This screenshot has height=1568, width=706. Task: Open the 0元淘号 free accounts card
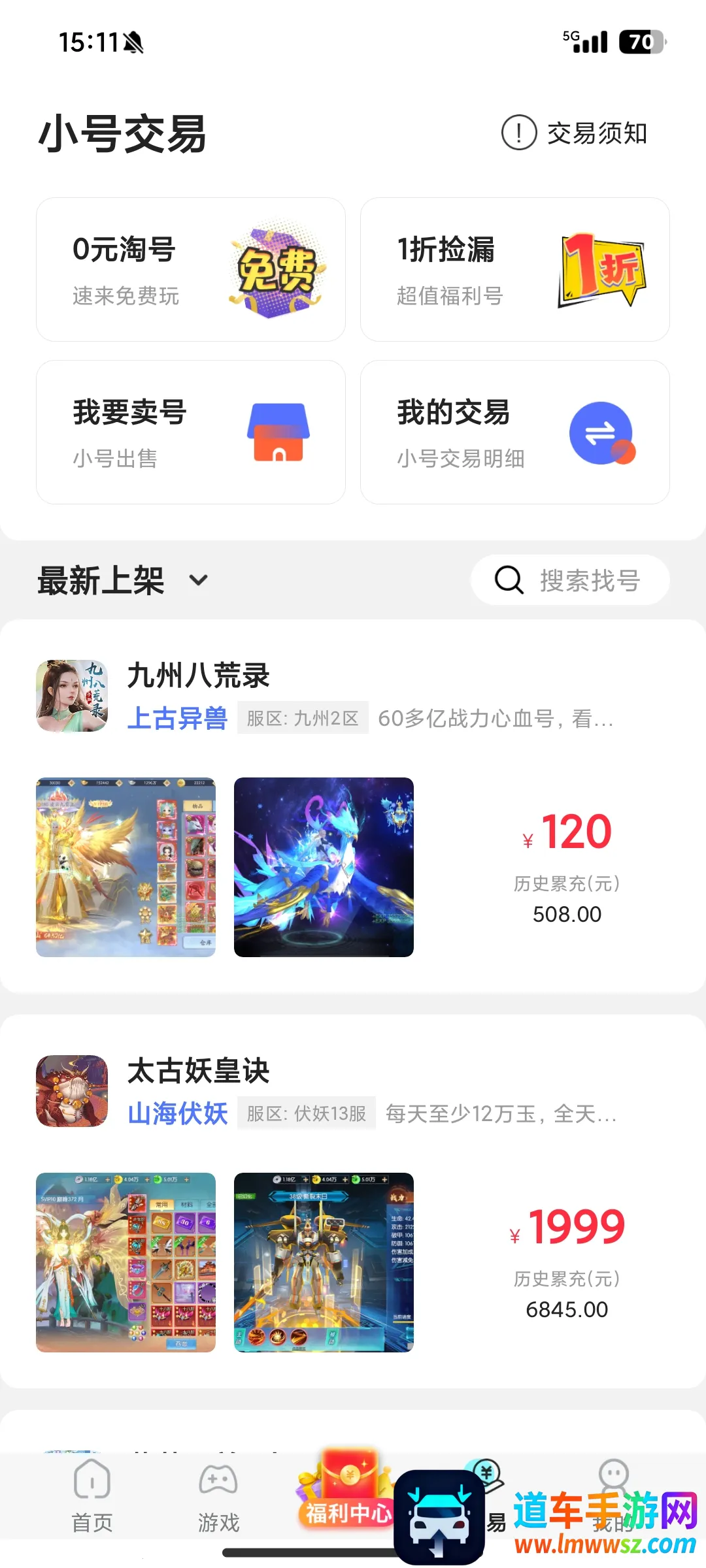click(190, 269)
